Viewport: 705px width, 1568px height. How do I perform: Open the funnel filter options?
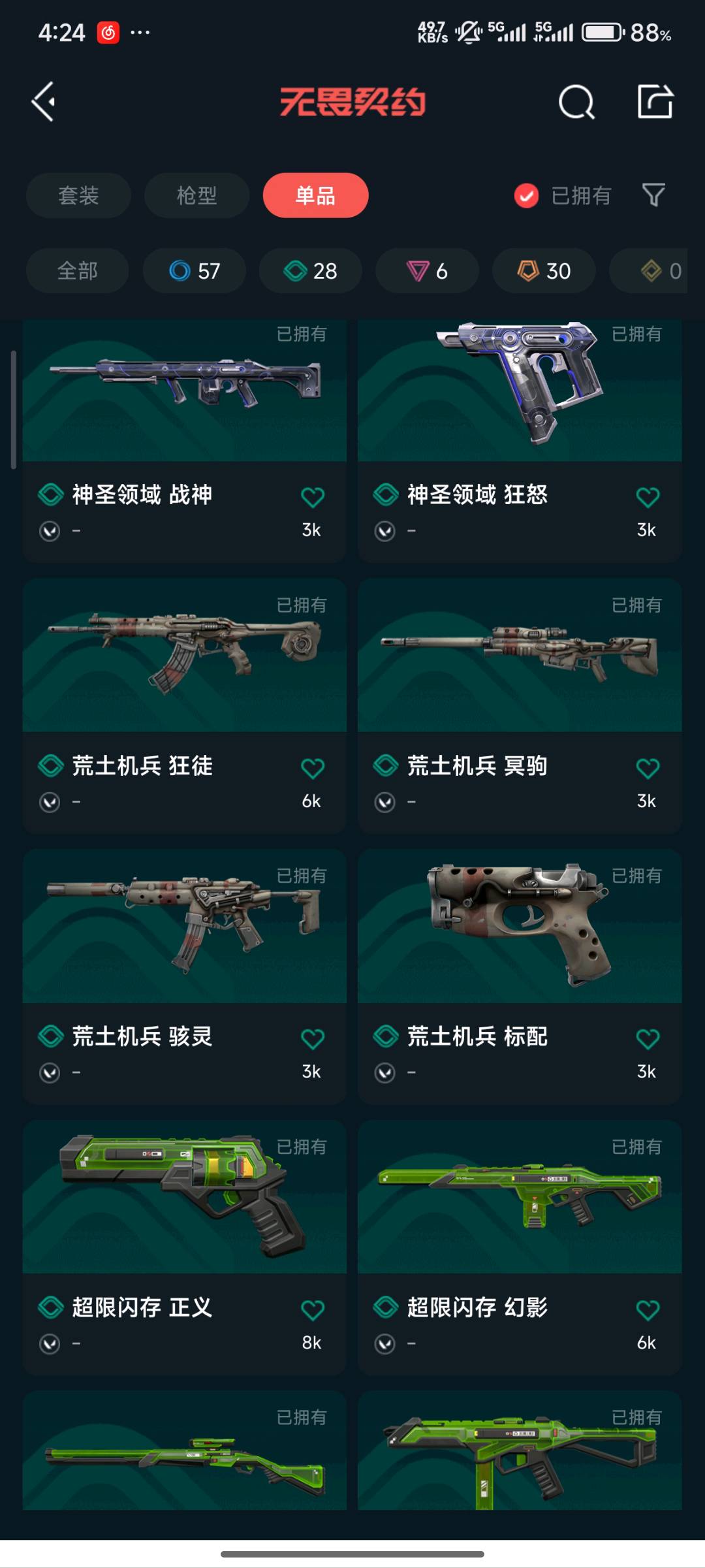tap(653, 195)
